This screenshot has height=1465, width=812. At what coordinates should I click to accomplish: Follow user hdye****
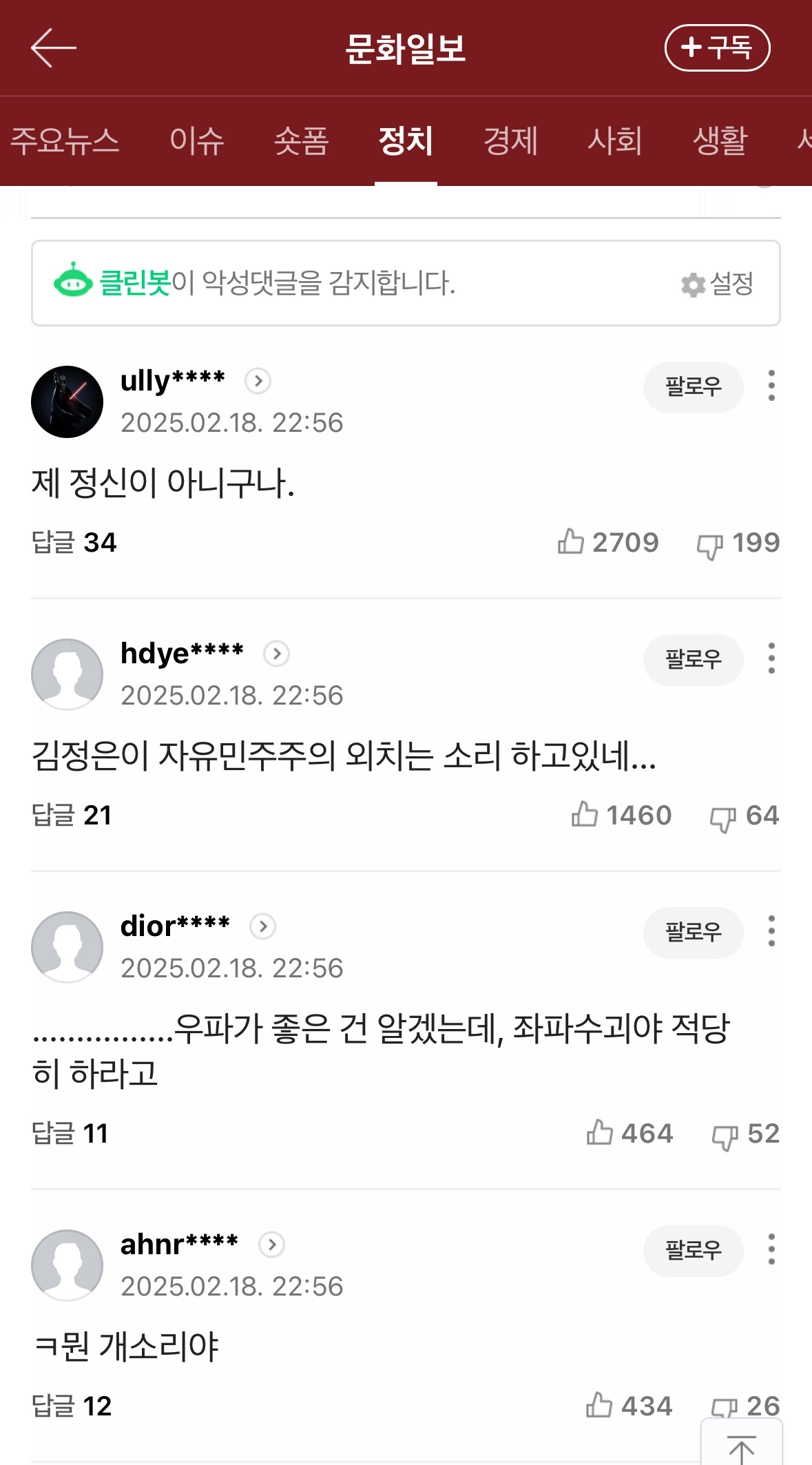(x=693, y=659)
